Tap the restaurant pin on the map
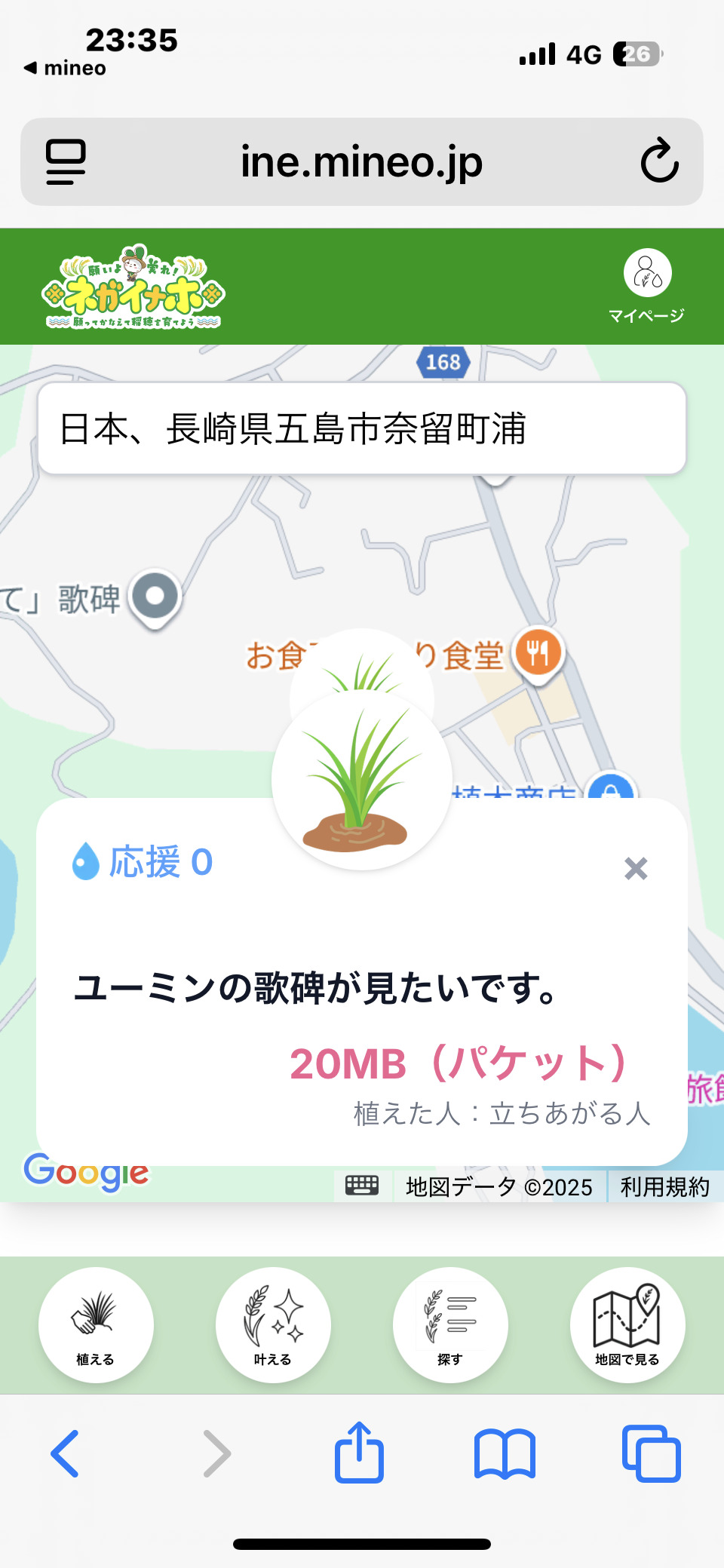This screenshot has height=1568, width=724. tap(538, 653)
